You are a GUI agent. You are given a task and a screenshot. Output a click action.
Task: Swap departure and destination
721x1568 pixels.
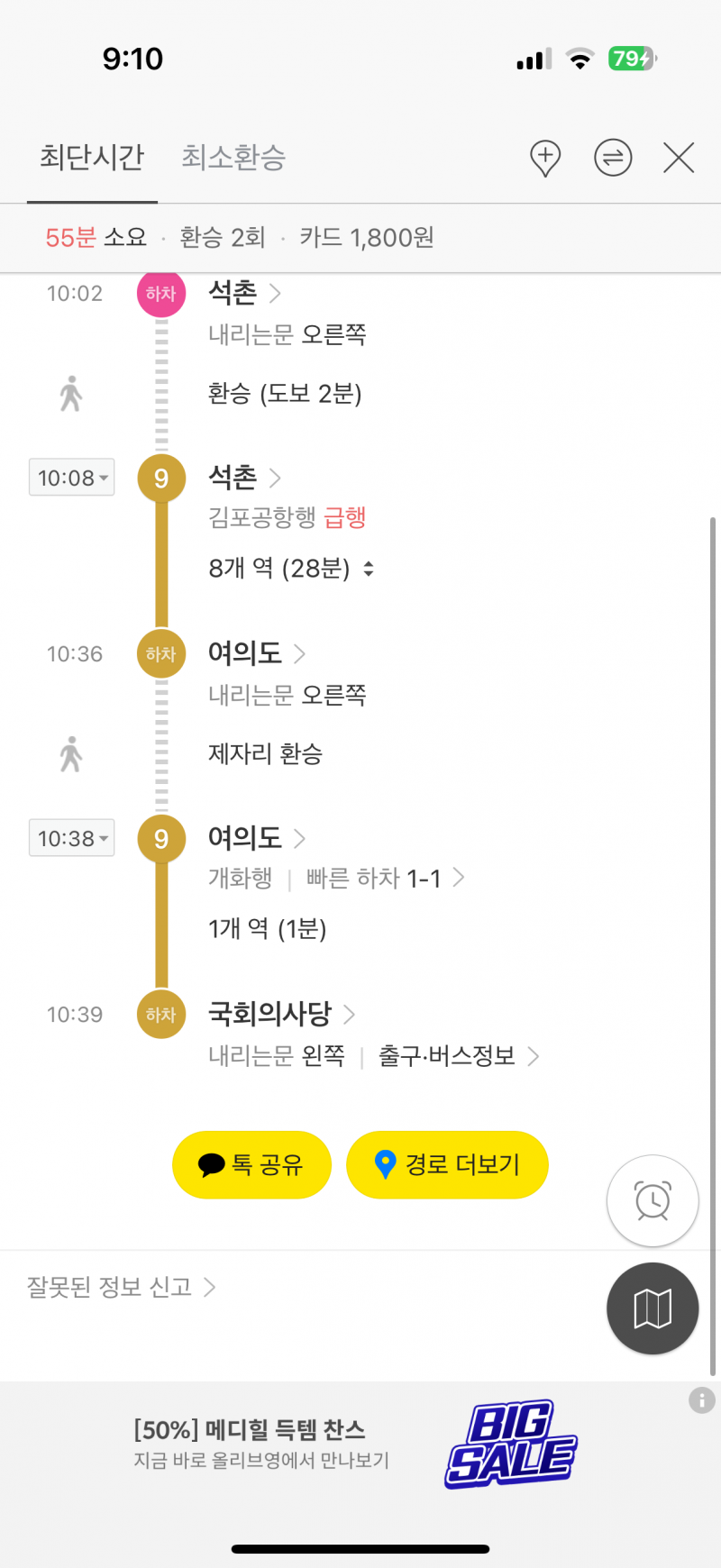[613, 158]
